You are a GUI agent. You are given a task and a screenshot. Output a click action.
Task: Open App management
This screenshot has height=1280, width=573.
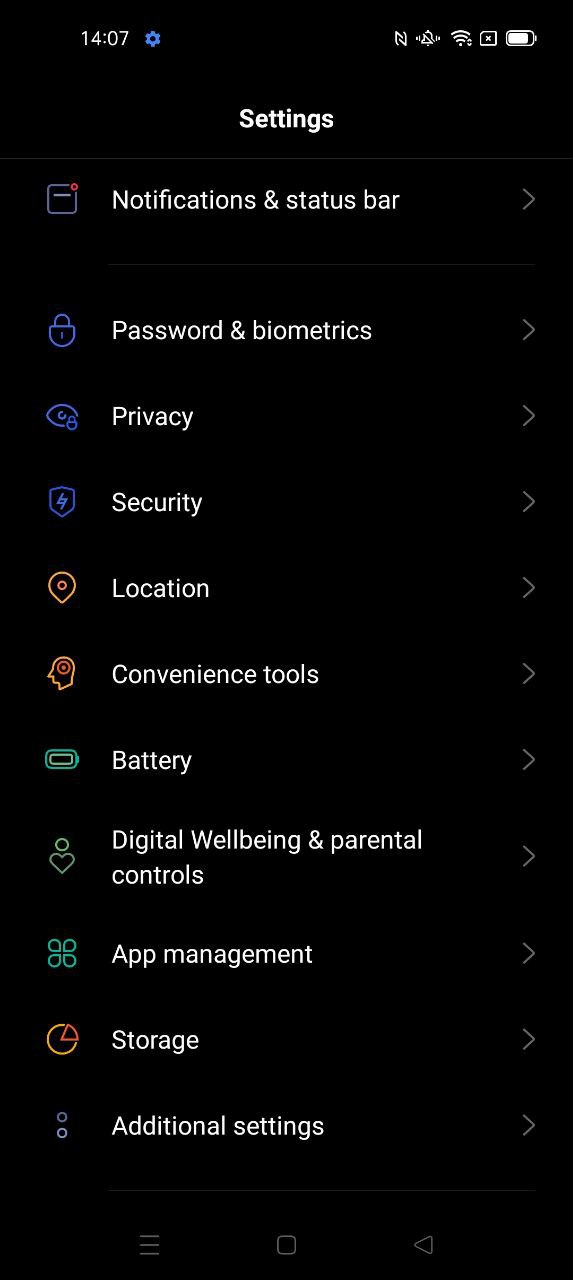(x=286, y=954)
